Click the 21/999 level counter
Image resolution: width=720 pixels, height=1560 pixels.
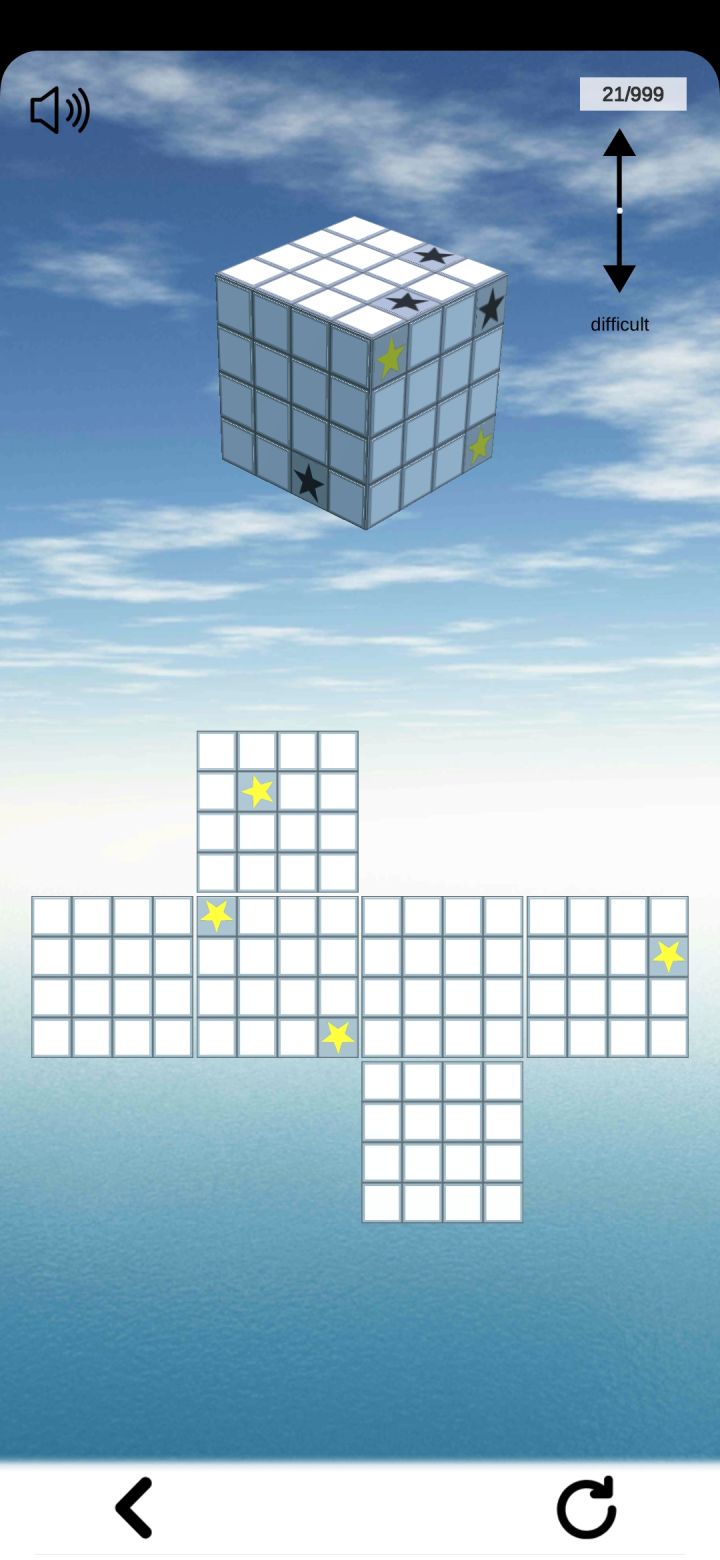tap(634, 94)
